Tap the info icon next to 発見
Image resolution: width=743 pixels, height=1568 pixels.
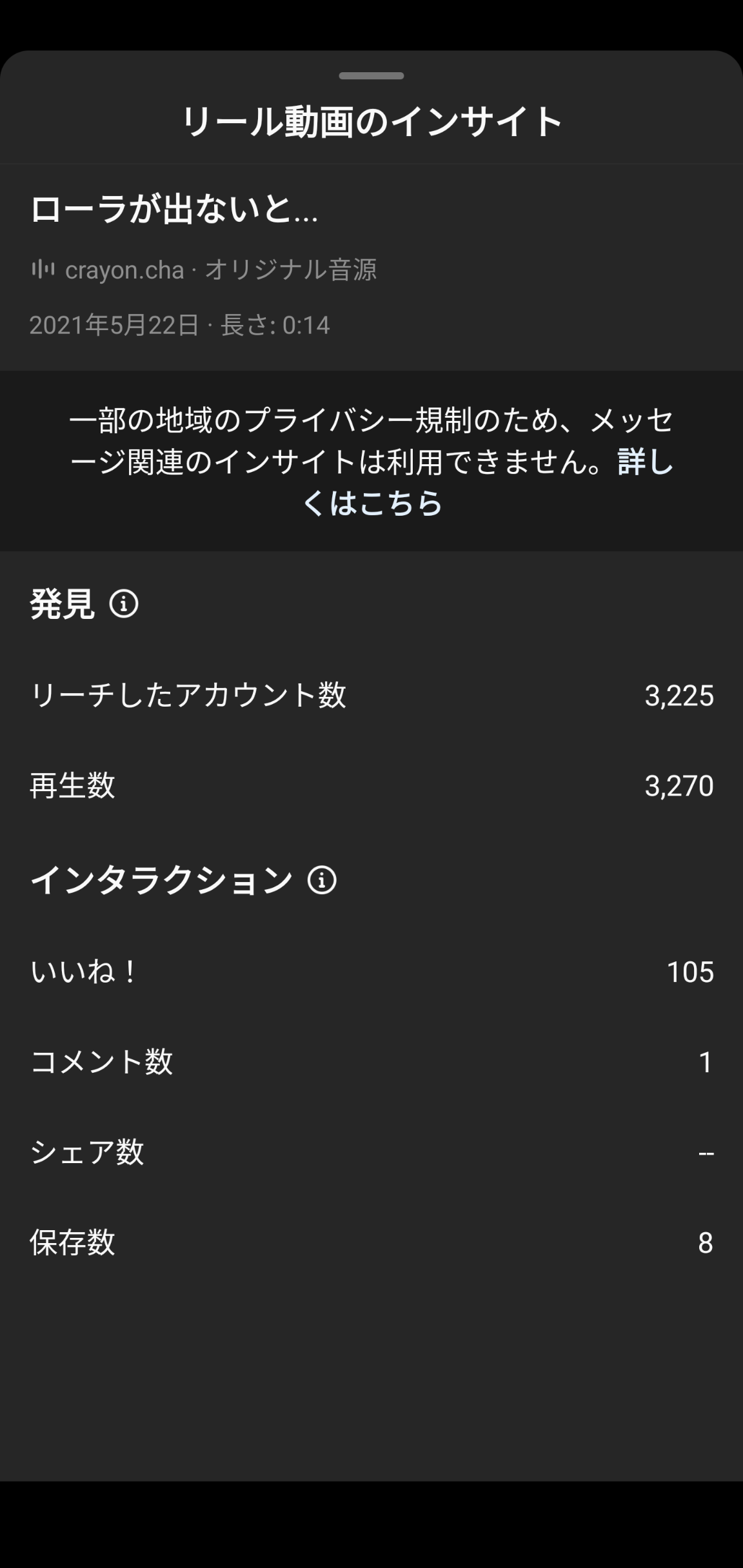coord(124,605)
